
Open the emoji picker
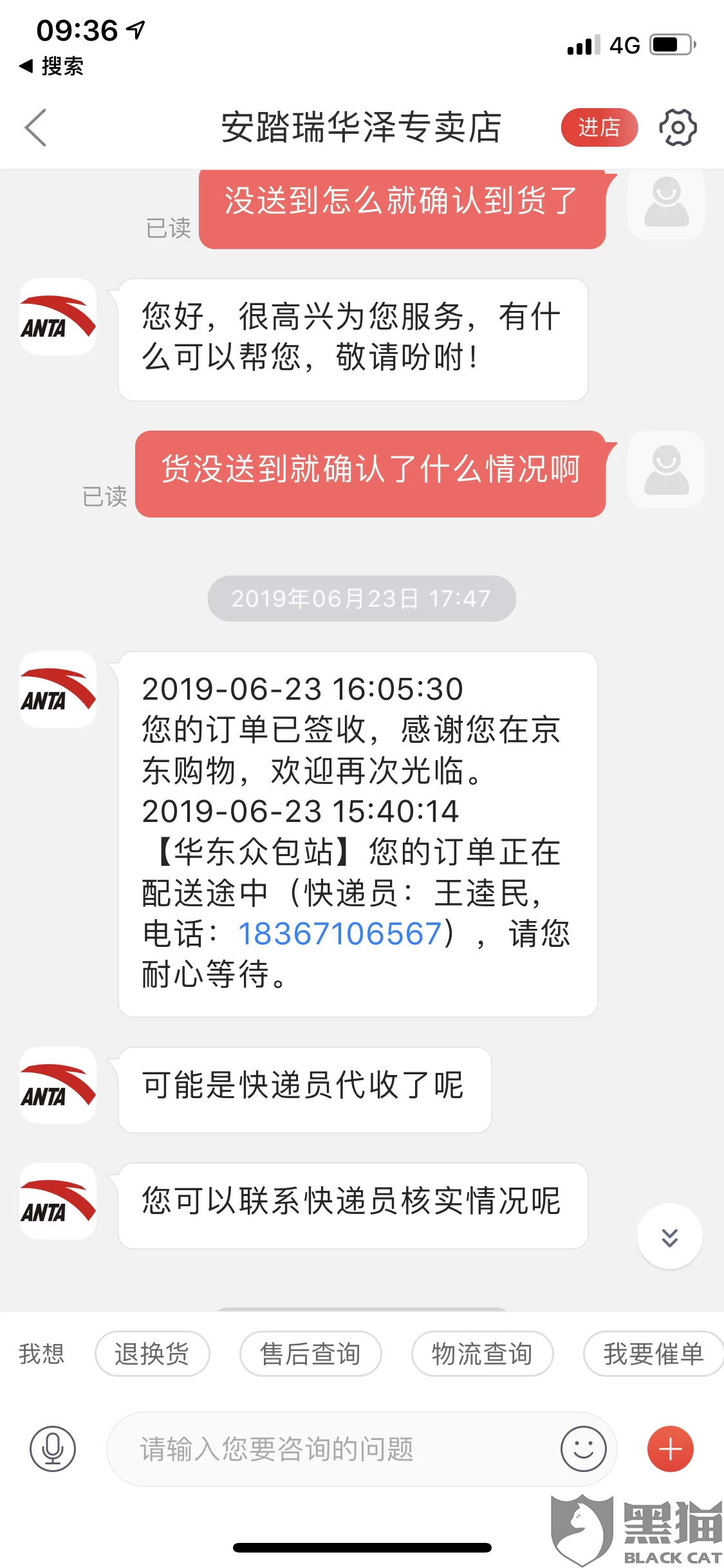583,1449
